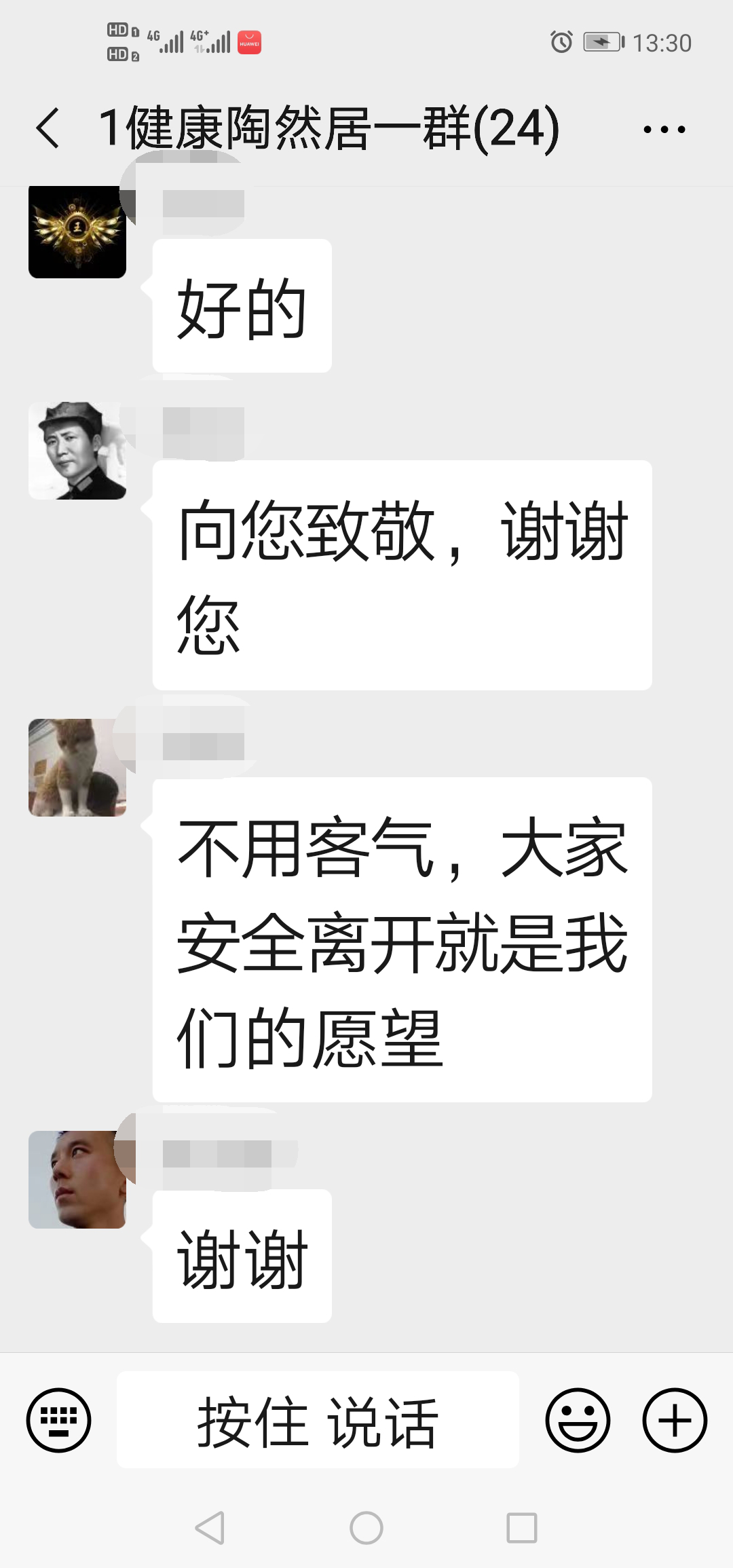Go to the phone home screen

pos(366,1529)
